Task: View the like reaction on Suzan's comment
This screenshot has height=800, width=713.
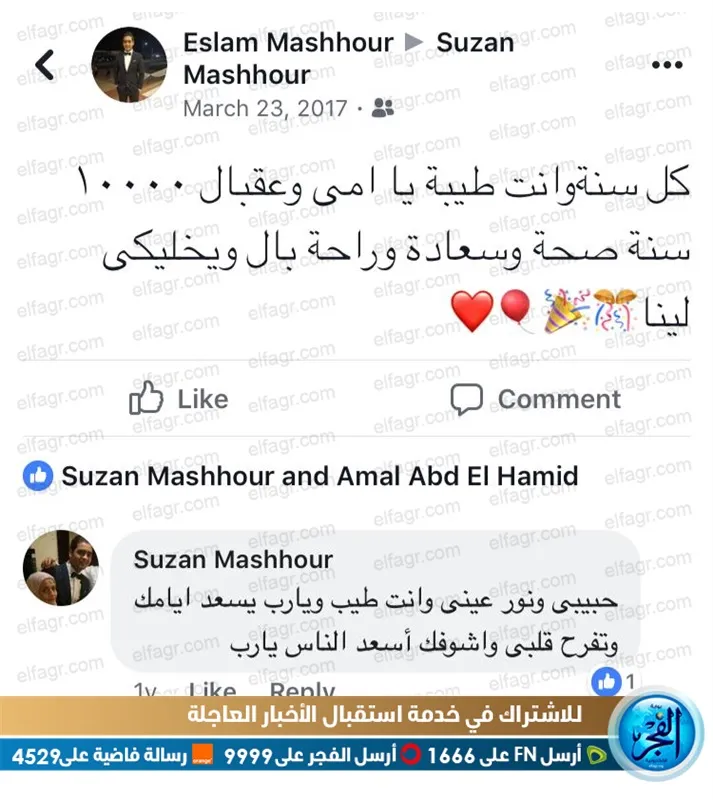Action: coord(612,683)
